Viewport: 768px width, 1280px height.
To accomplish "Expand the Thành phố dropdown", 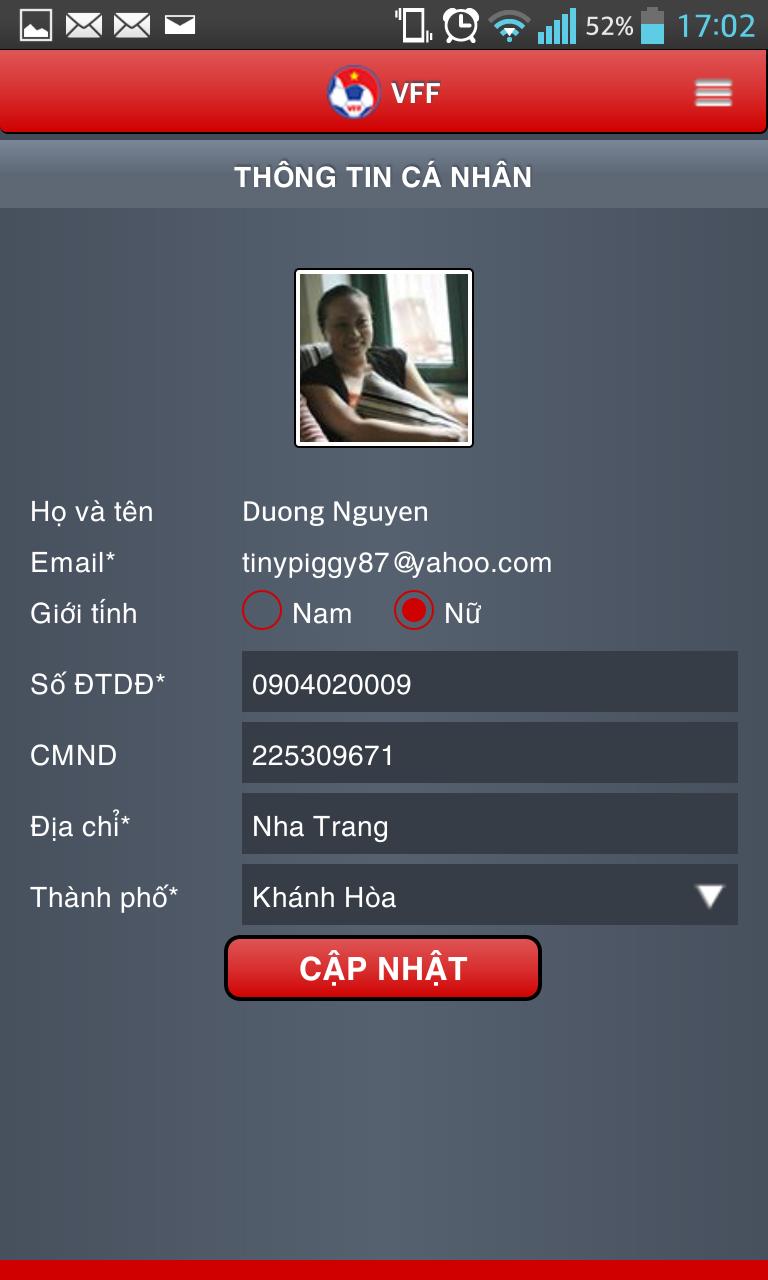I will [489, 896].
